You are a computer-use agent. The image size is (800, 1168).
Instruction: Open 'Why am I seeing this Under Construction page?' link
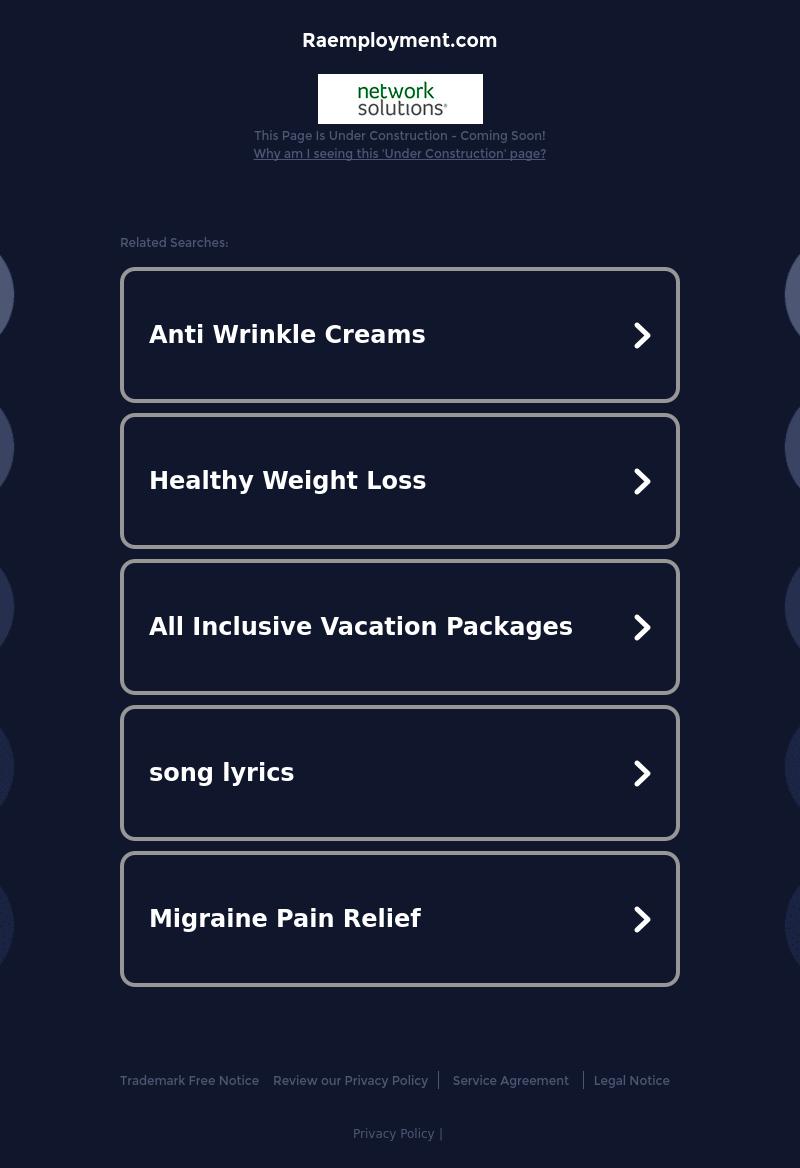click(x=399, y=154)
